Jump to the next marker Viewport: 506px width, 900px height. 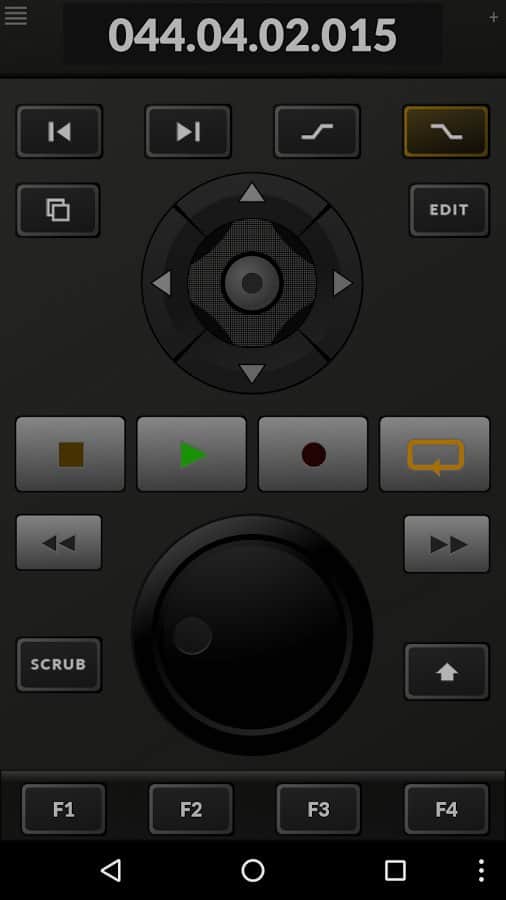[188, 131]
